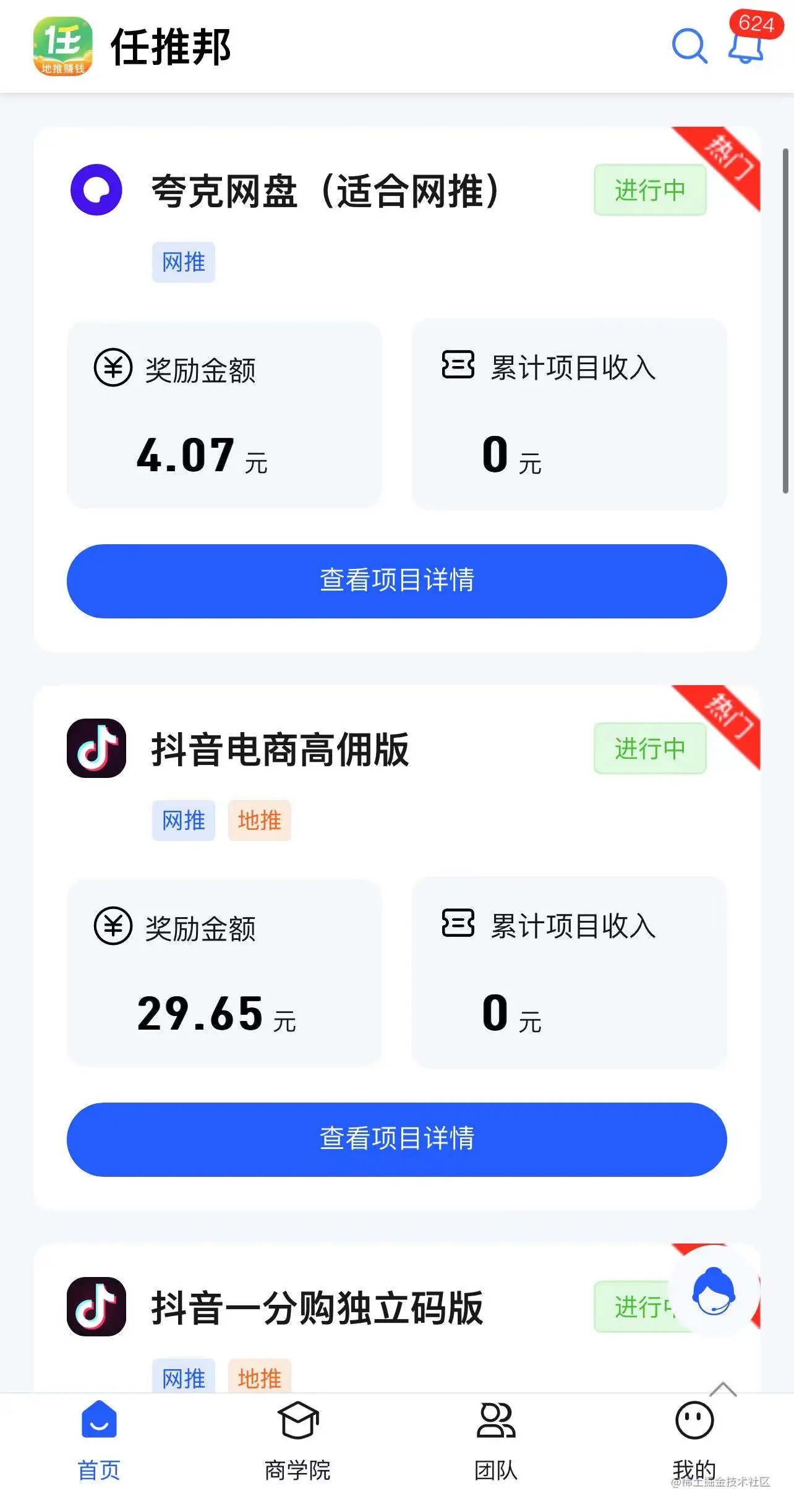The image size is (794, 1512).
Task: Open the 夸克网盘（适合网推）project card
Action: [325, 190]
